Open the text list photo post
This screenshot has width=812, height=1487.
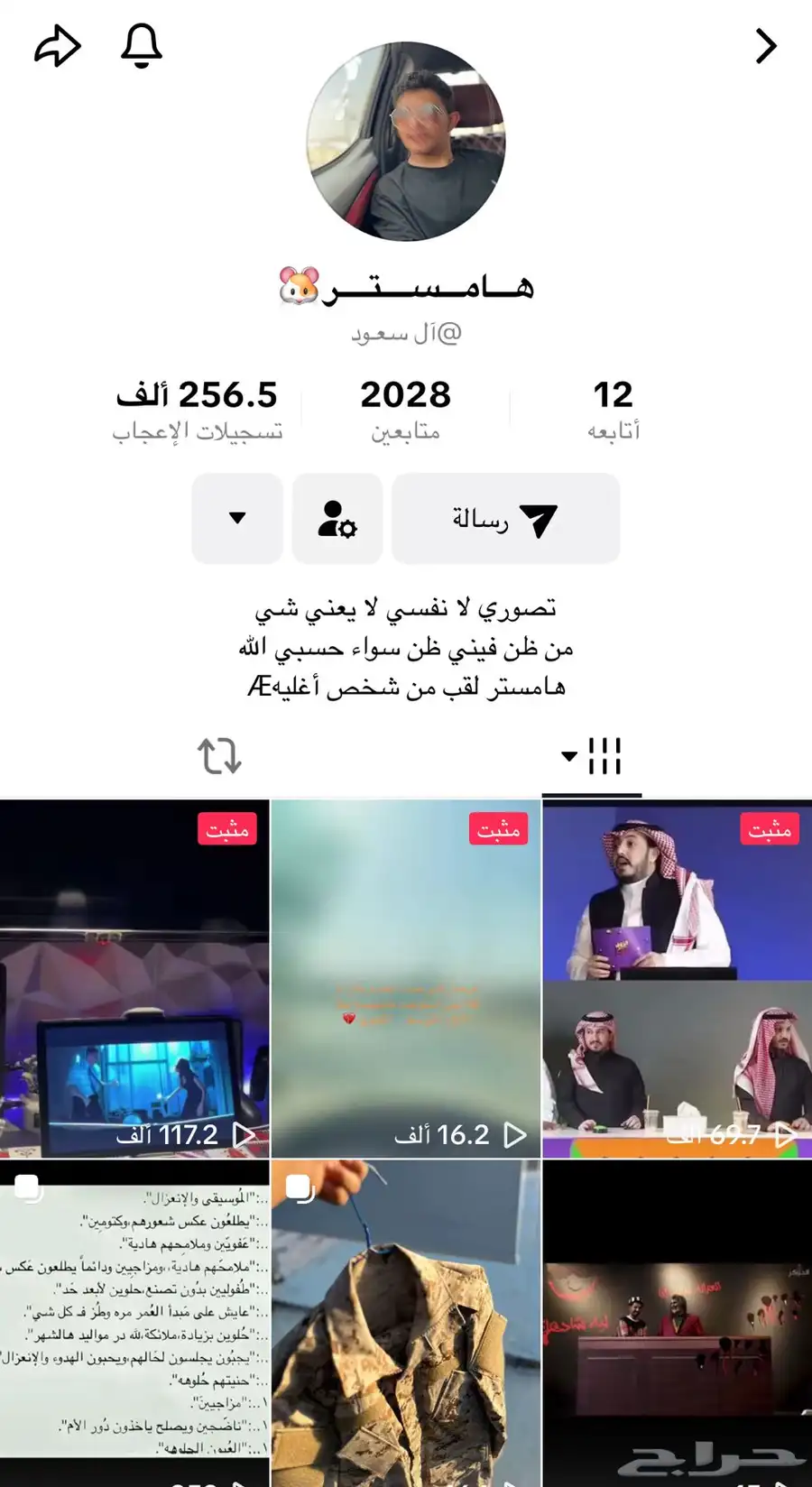click(134, 1324)
